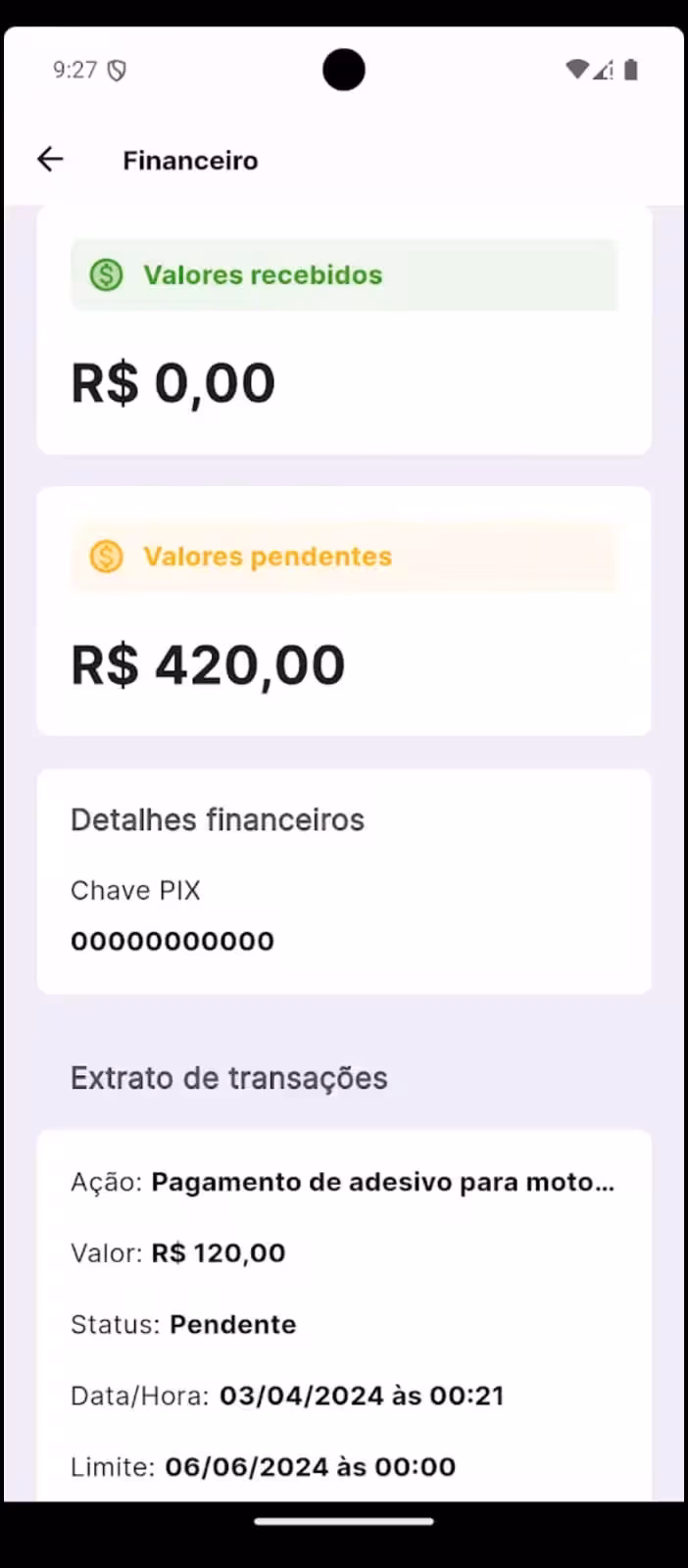
Task: Go back from the Financeiro screen
Action: 50,160
